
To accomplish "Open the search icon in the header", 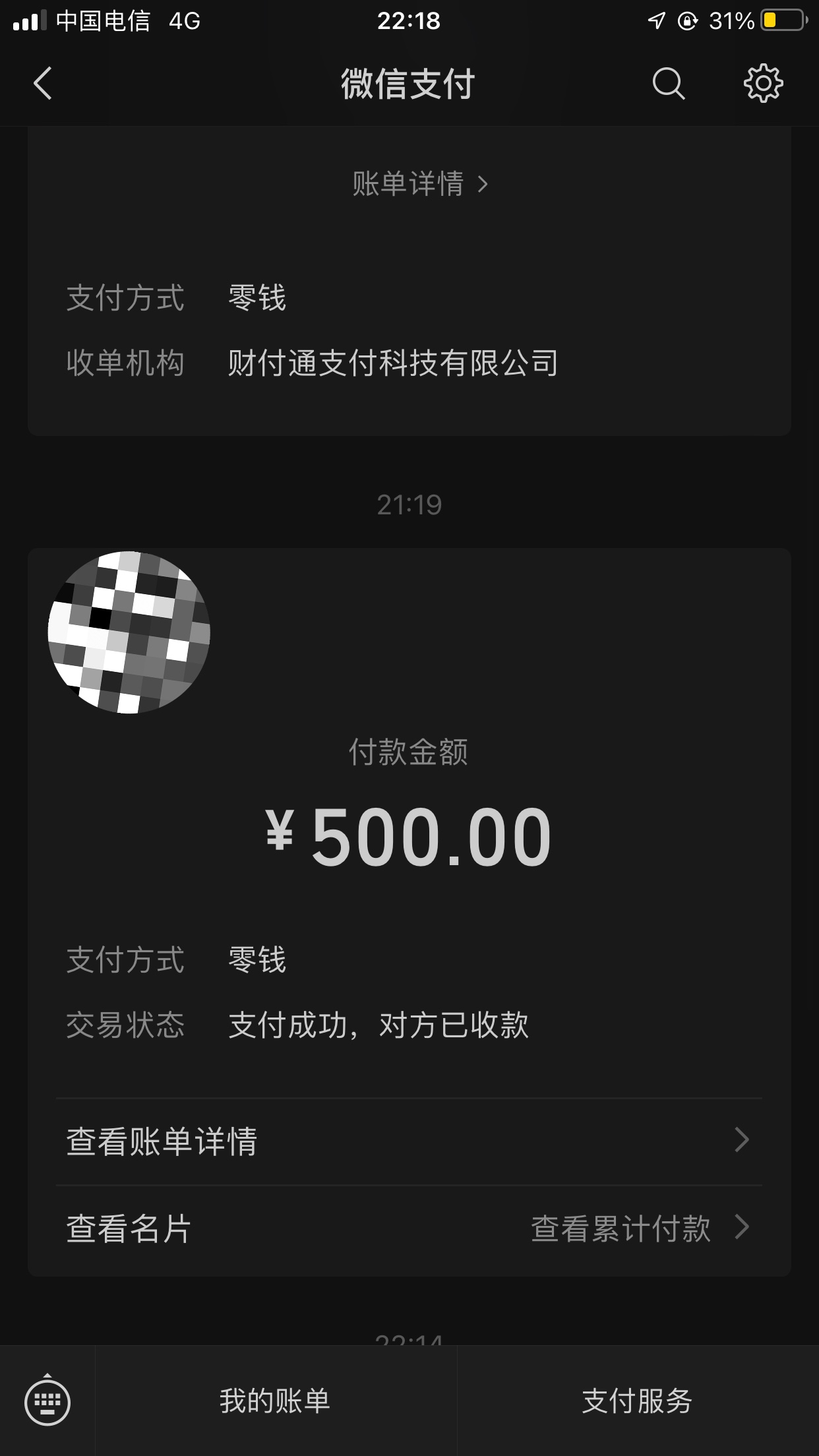I will (x=669, y=84).
